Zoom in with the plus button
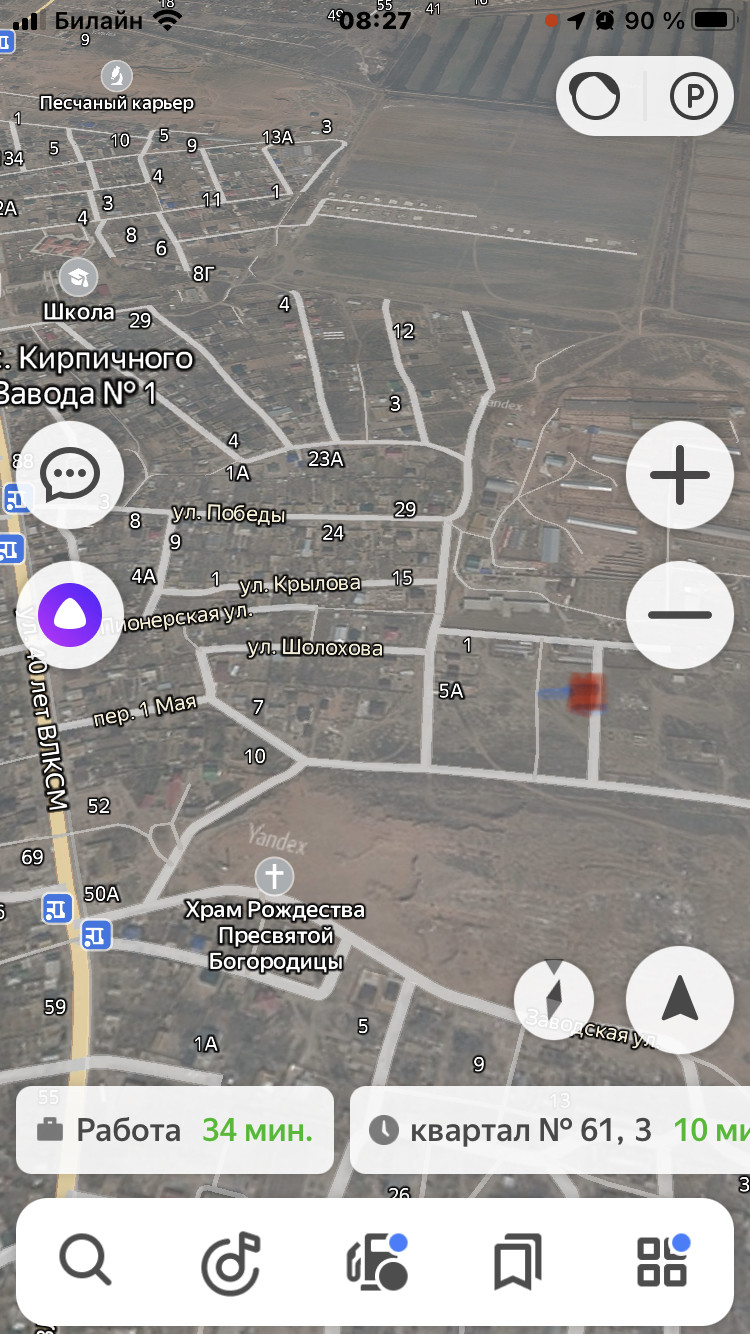Screen dimensions: 750x1334 (680, 475)
